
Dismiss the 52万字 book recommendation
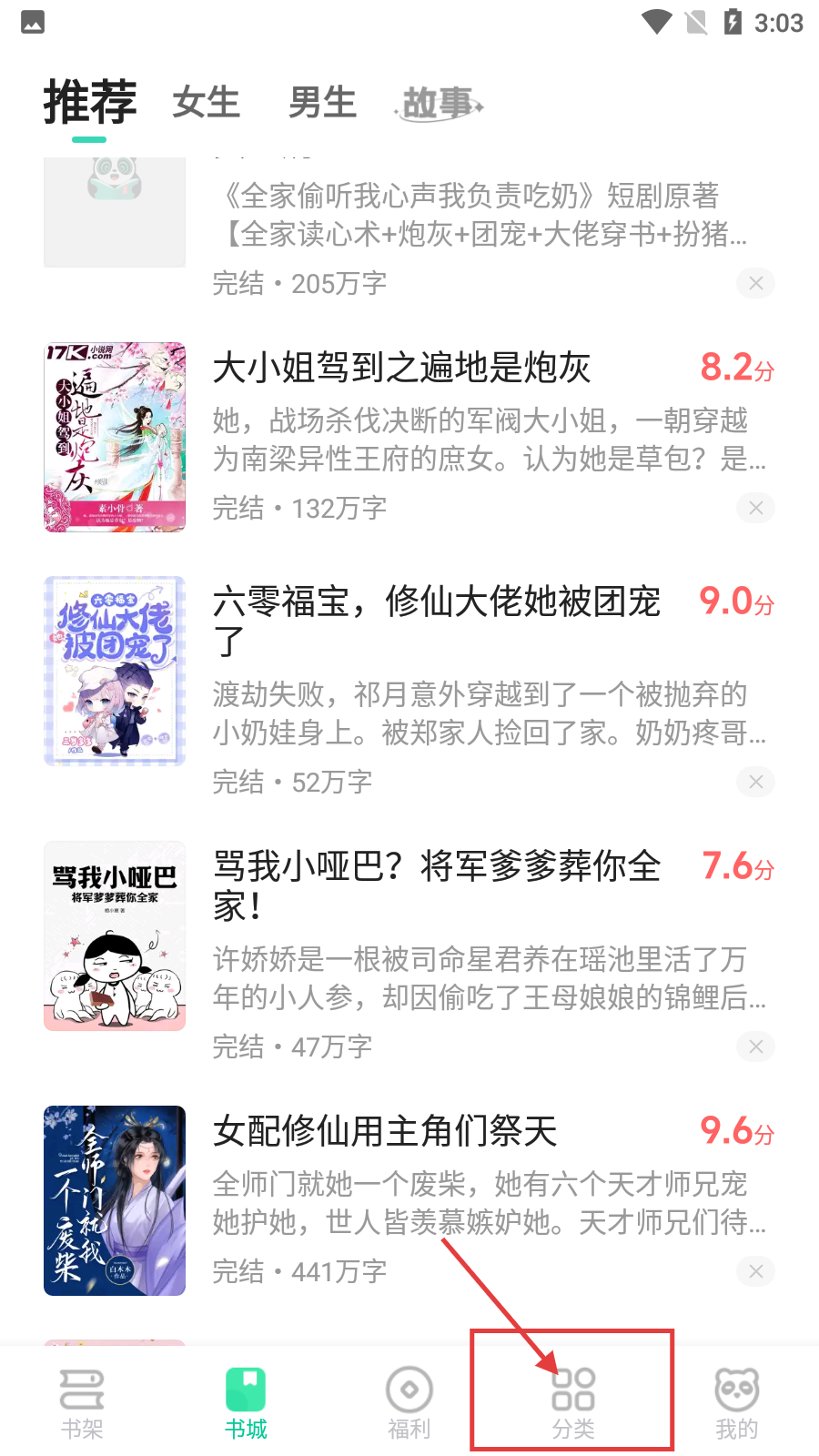pyautogui.click(x=755, y=782)
